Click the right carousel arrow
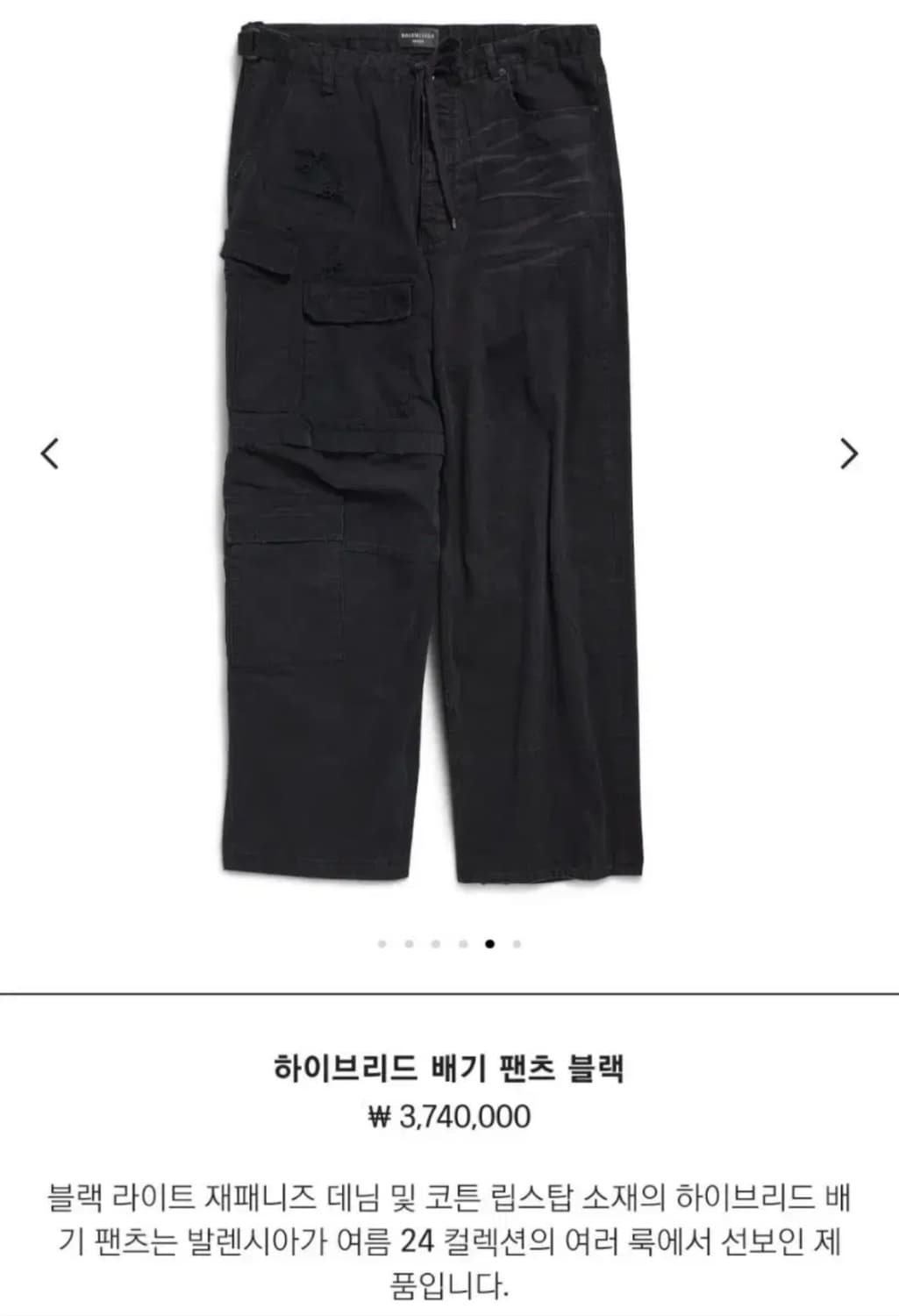Screen dimensions: 899x1316 (x=848, y=454)
